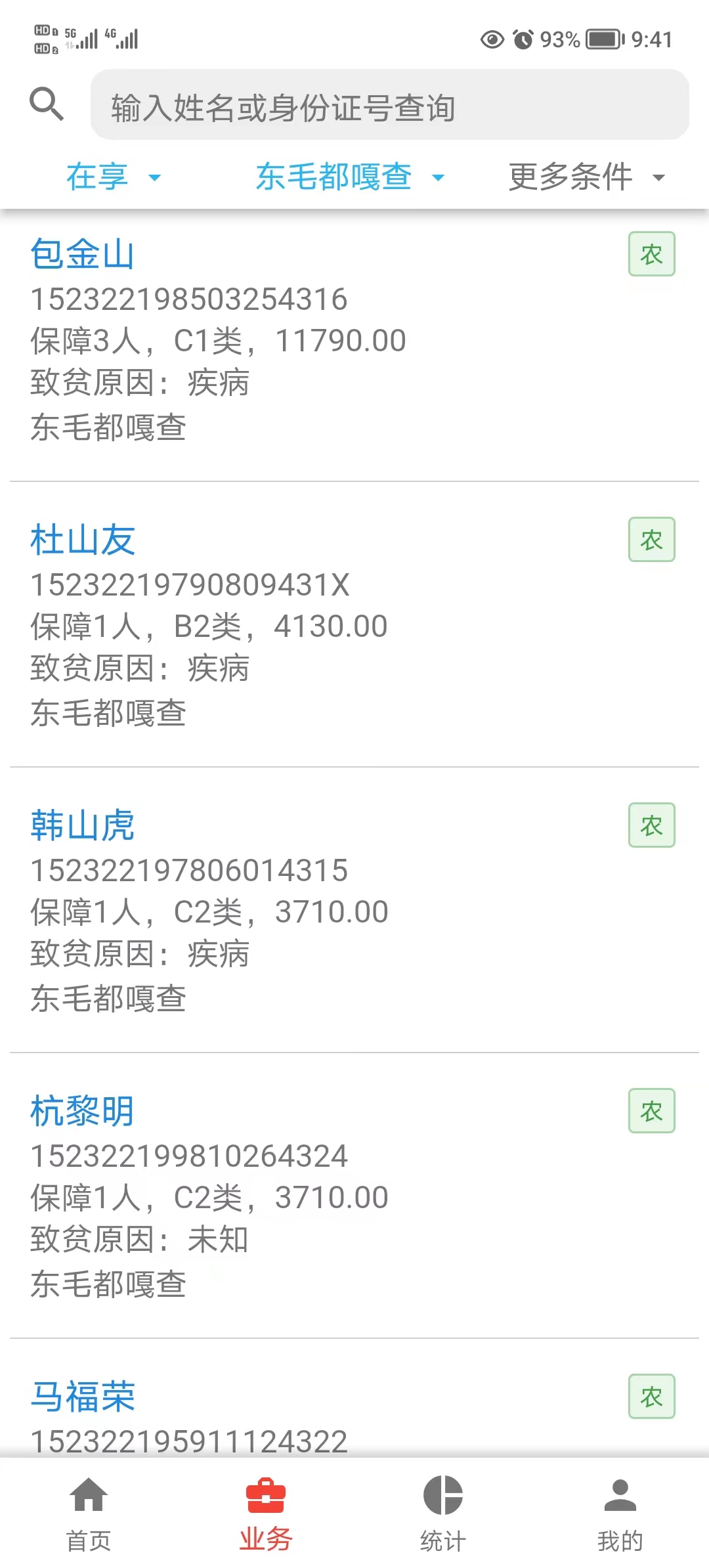View details for 韩山虎
This screenshot has width=709, height=1568.
[x=354, y=911]
